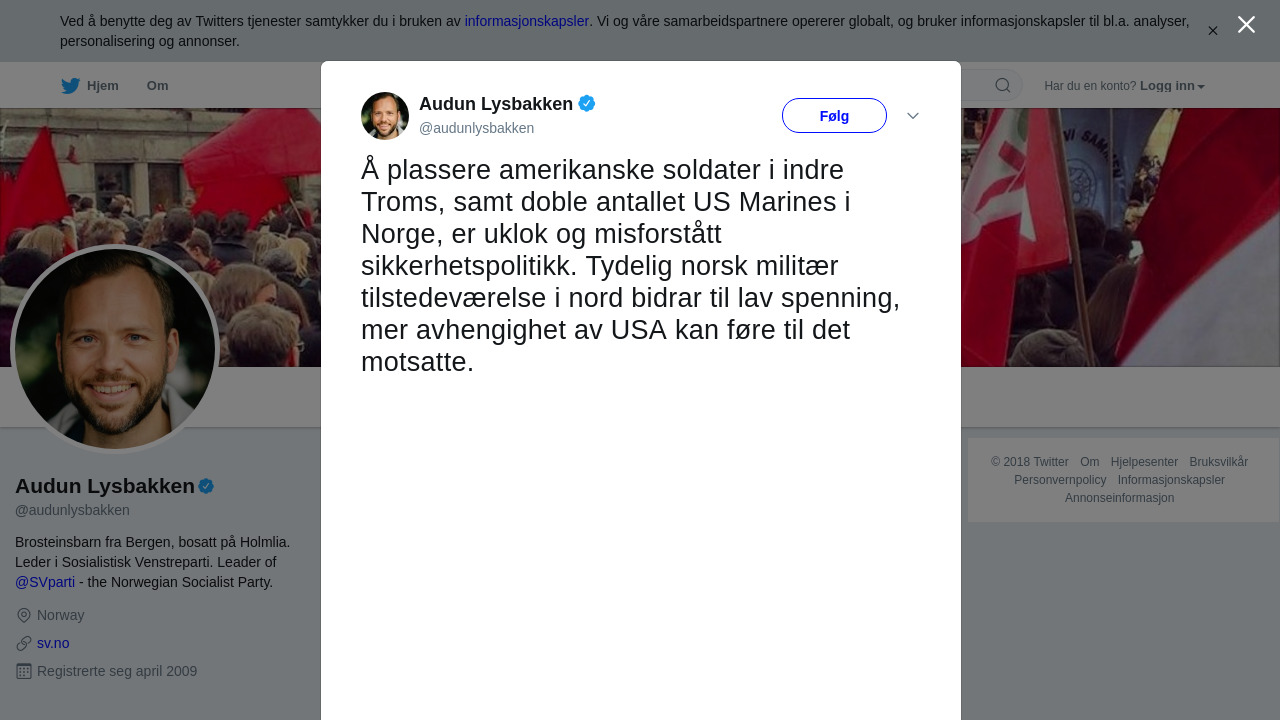Go to Hjem in the top bar
Viewport: 1280px width, 720px height.
(91, 86)
